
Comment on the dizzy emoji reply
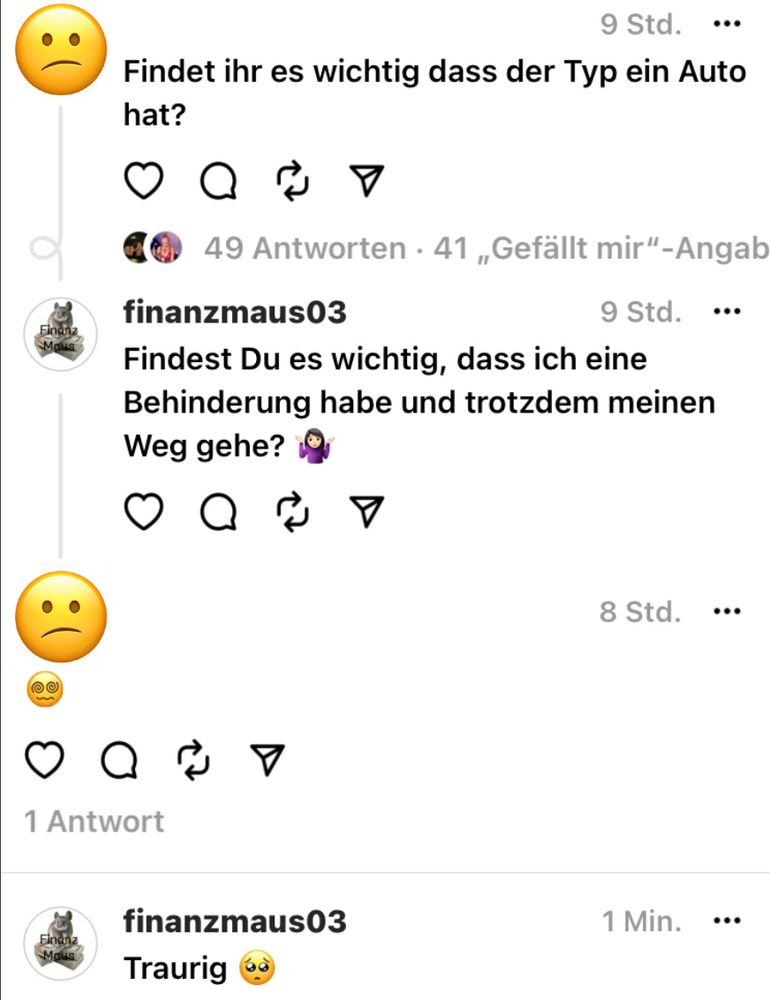click(x=119, y=763)
